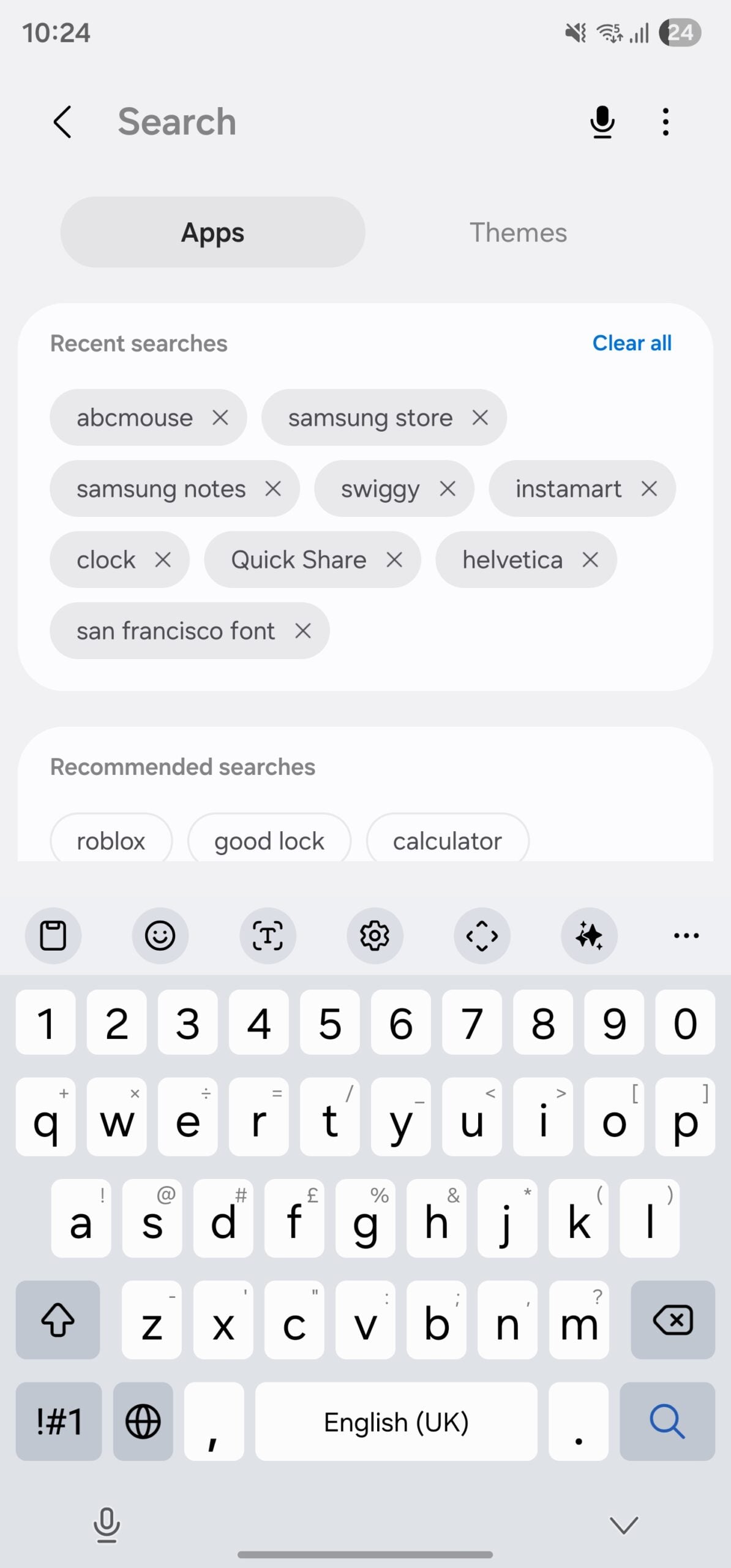
Task: Go back using the arrow beside Search
Action: (x=62, y=121)
